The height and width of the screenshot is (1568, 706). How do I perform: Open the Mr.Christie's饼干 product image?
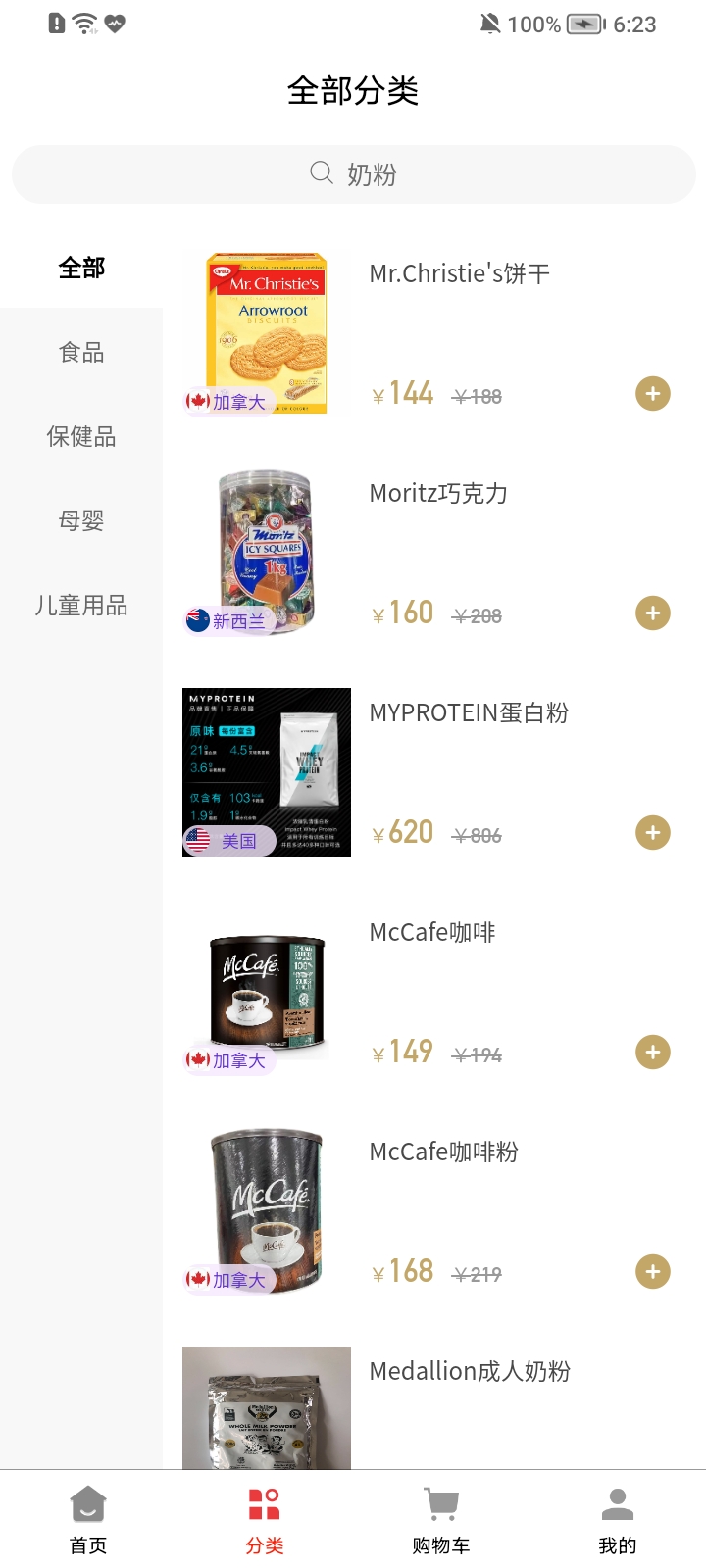coord(267,333)
